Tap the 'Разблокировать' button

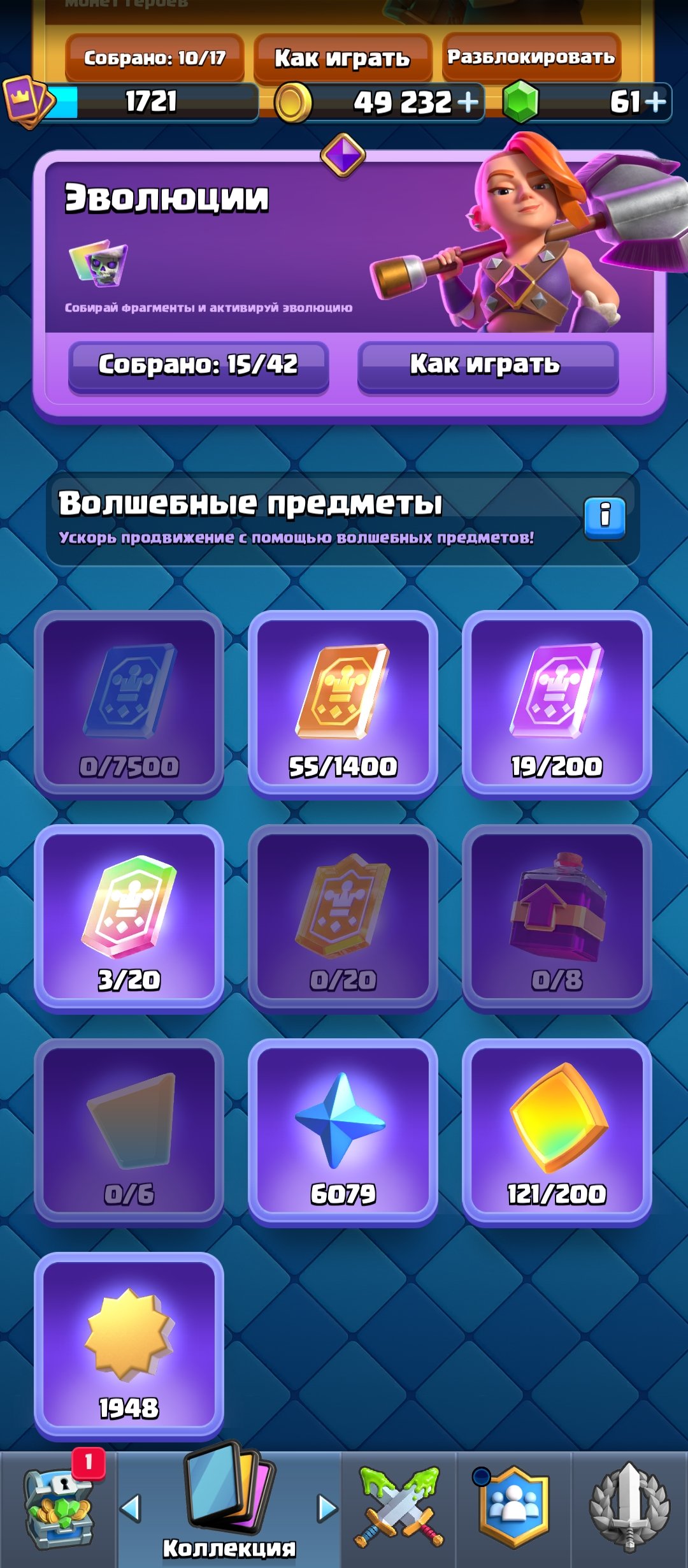(531, 57)
